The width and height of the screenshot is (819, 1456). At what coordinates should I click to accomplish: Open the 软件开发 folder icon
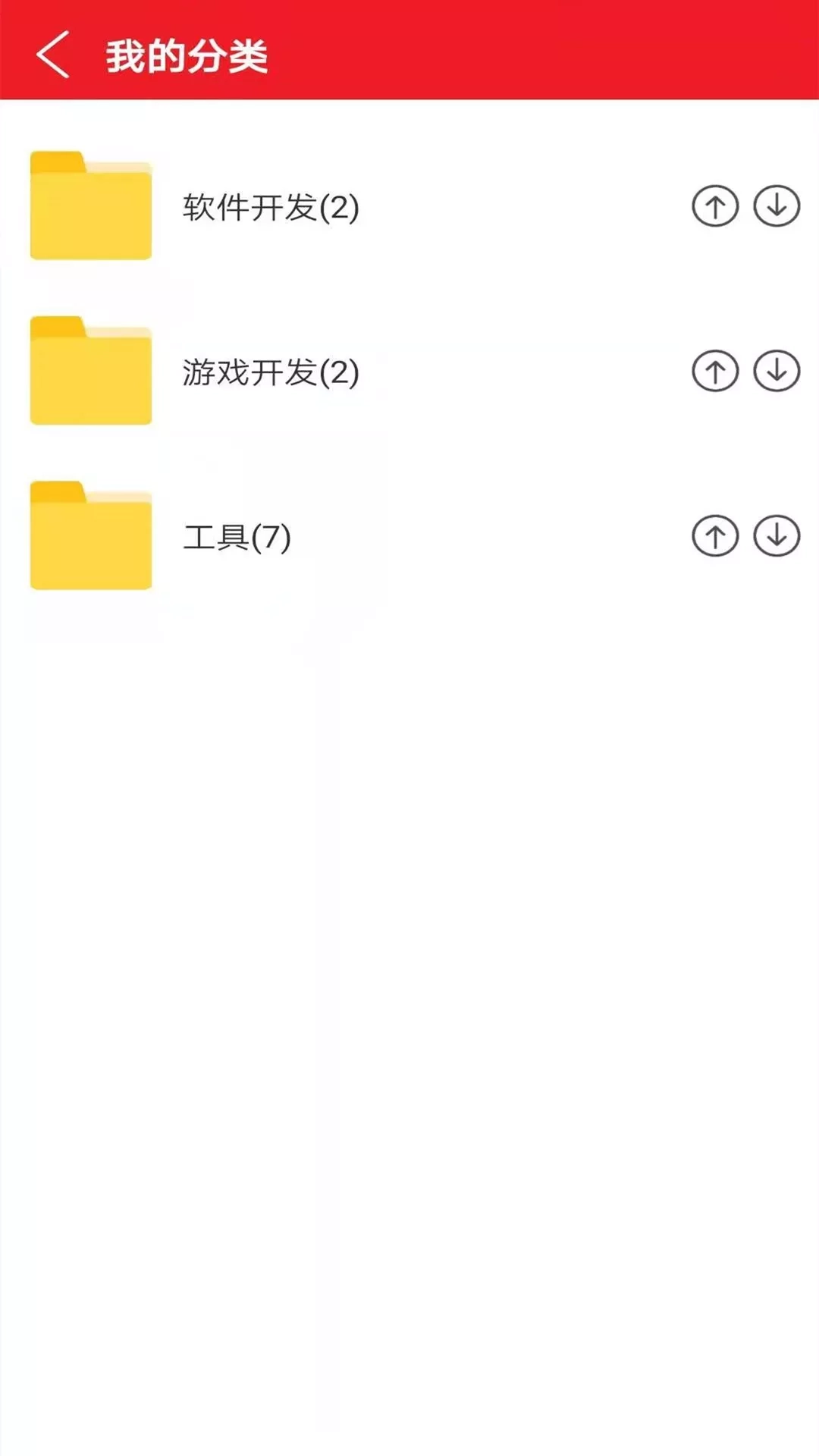click(91, 205)
